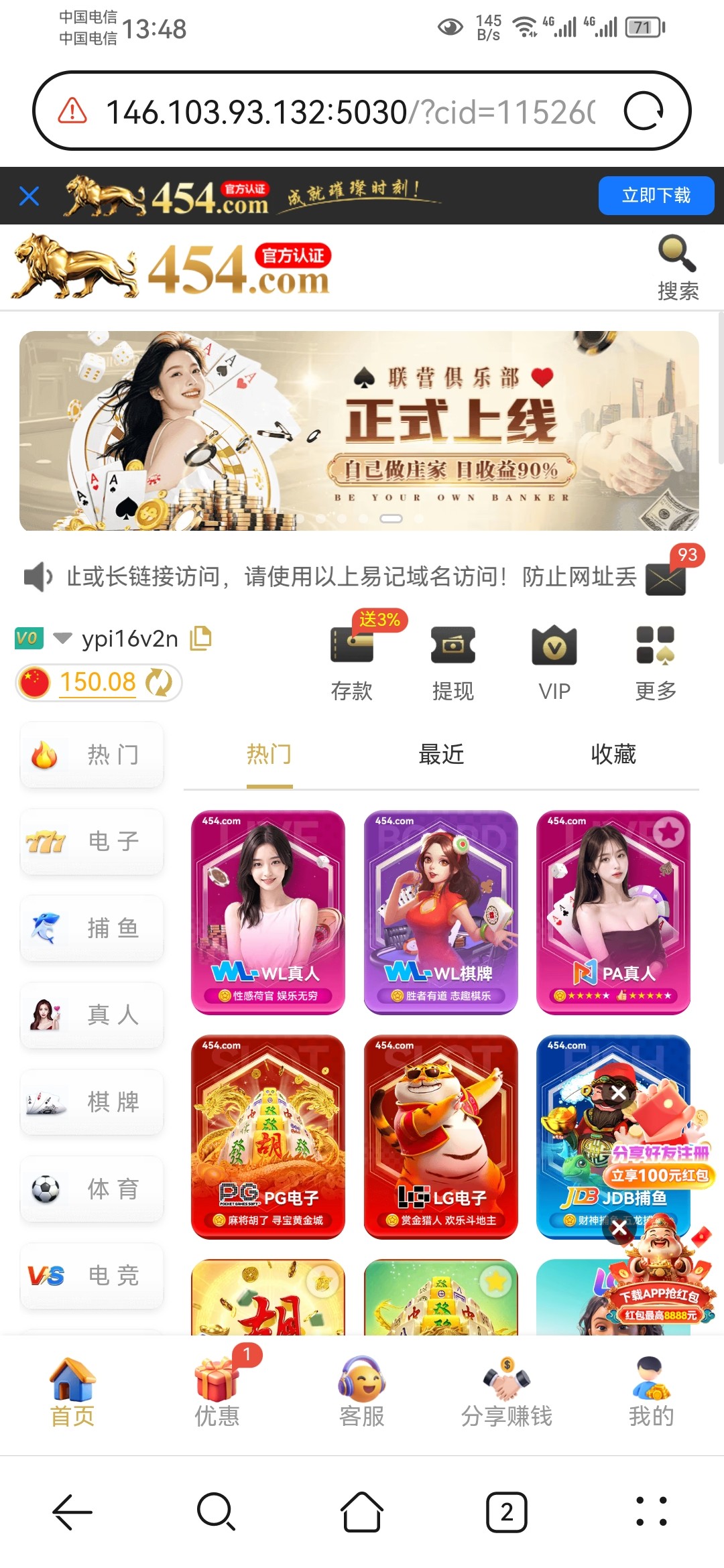Tap the 立即下载 download button
The height and width of the screenshot is (1568, 724).
pyautogui.click(x=656, y=196)
